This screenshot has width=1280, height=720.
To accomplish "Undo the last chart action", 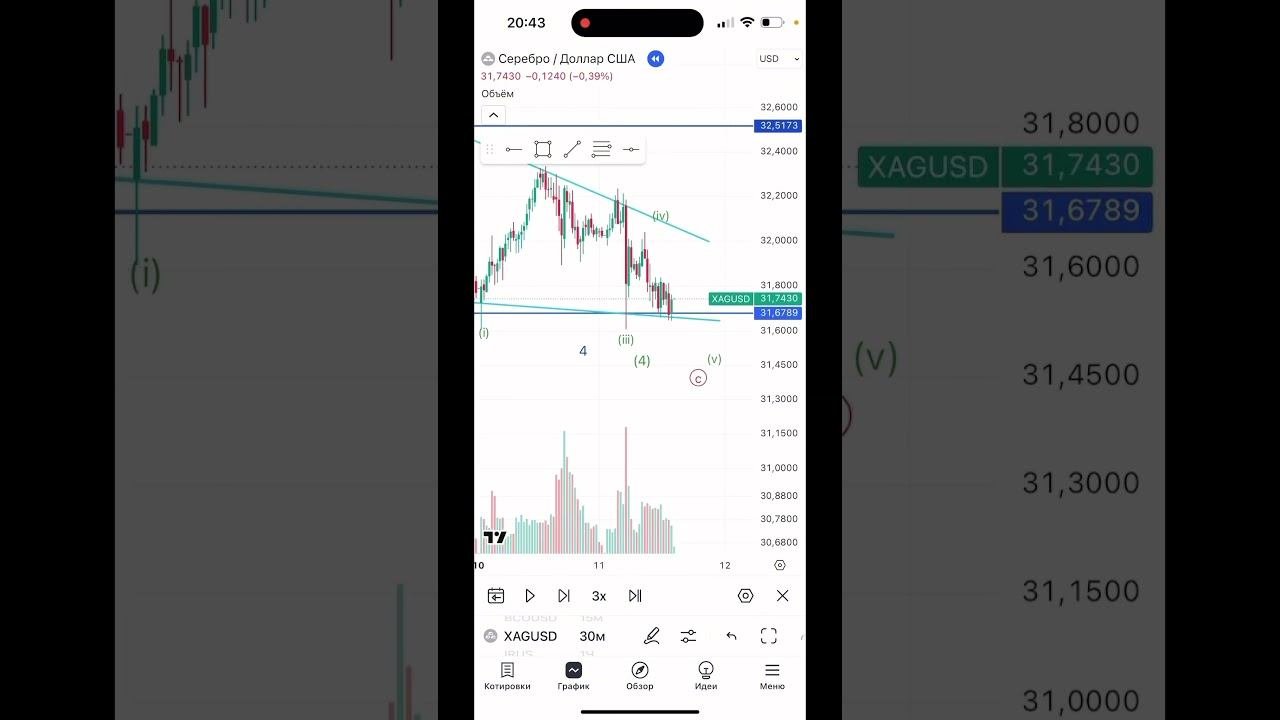I will (731, 636).
